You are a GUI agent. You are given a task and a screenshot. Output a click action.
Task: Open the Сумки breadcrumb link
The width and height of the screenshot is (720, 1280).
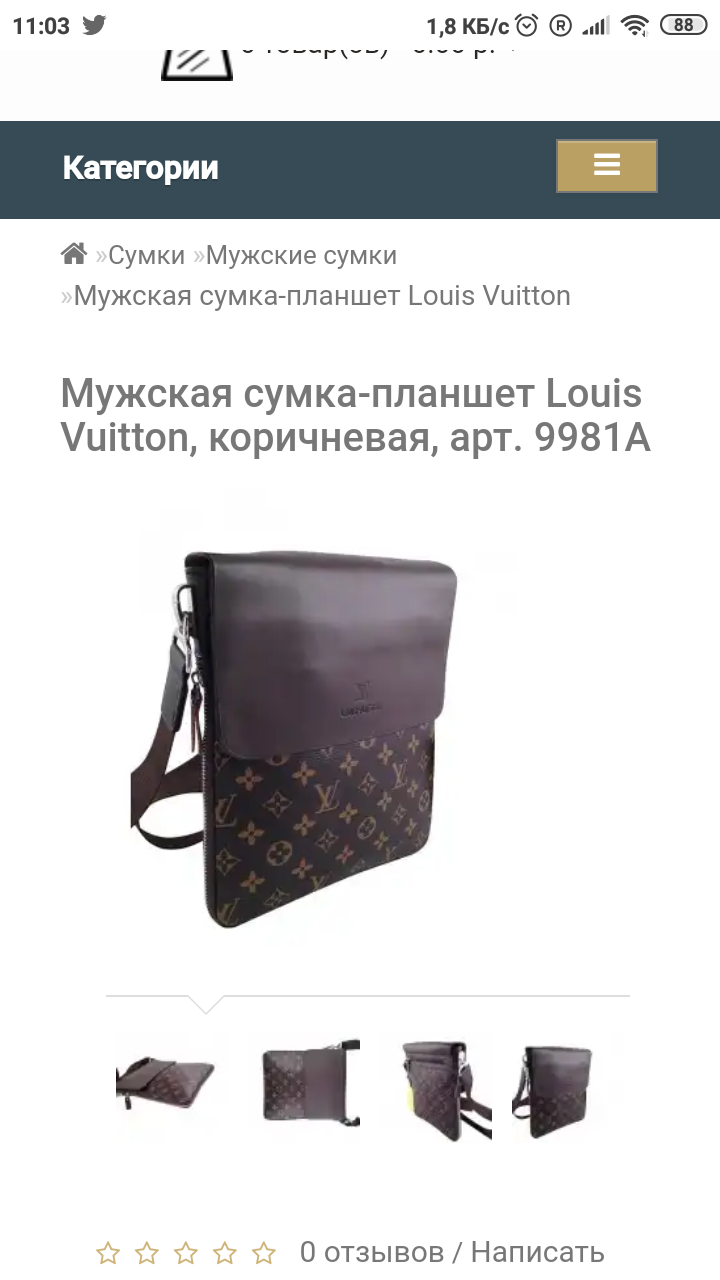click(x=147, y=255)
